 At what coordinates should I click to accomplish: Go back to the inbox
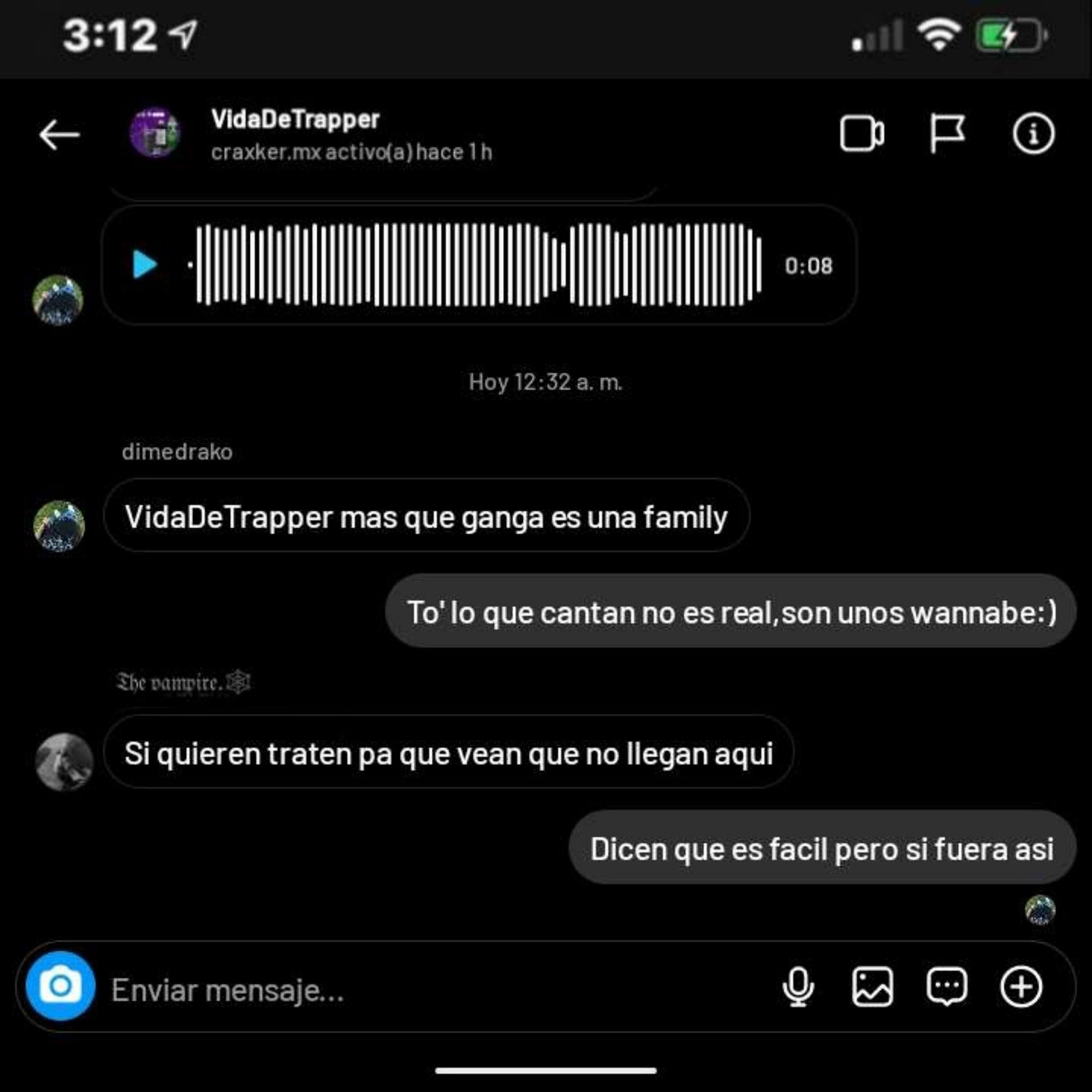(59, 135)
